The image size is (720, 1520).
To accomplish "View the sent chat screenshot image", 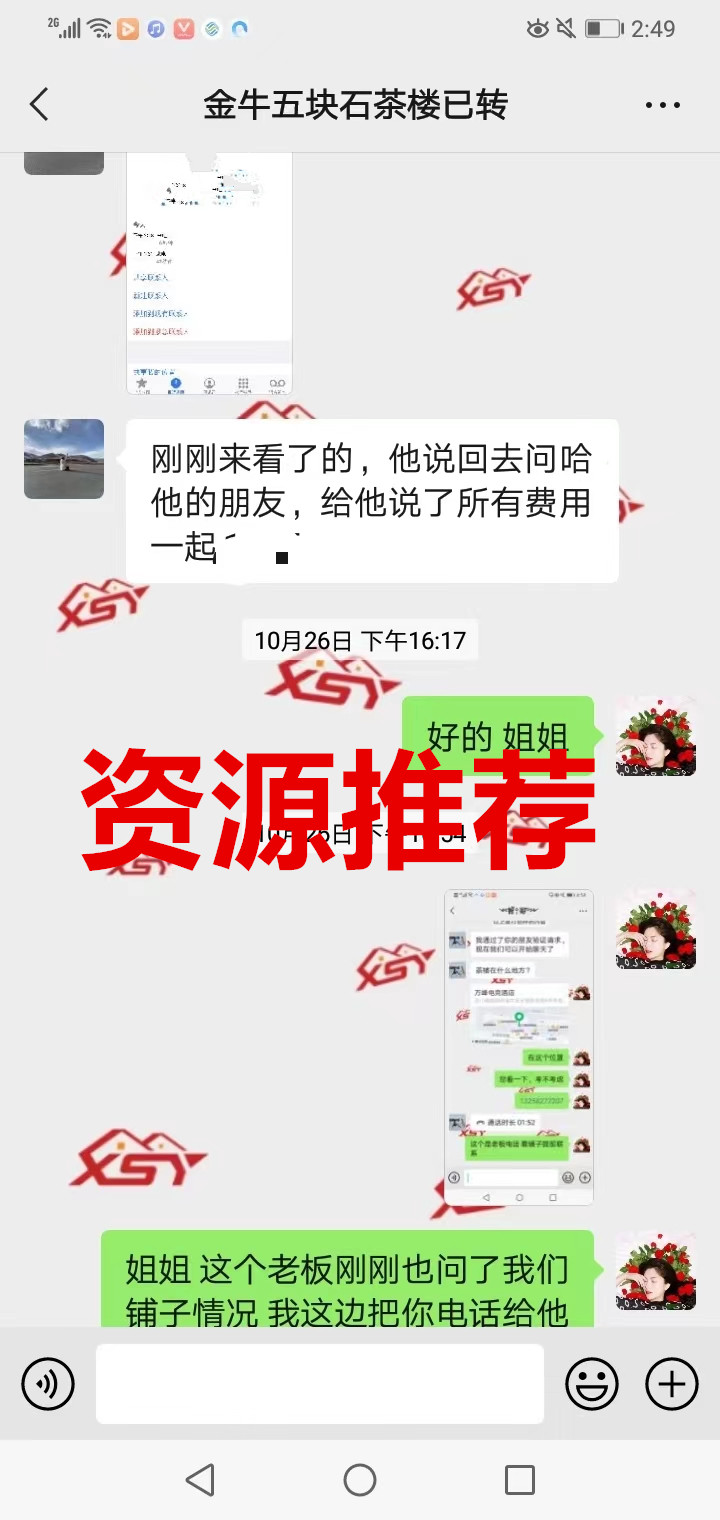I will 518,1046.
